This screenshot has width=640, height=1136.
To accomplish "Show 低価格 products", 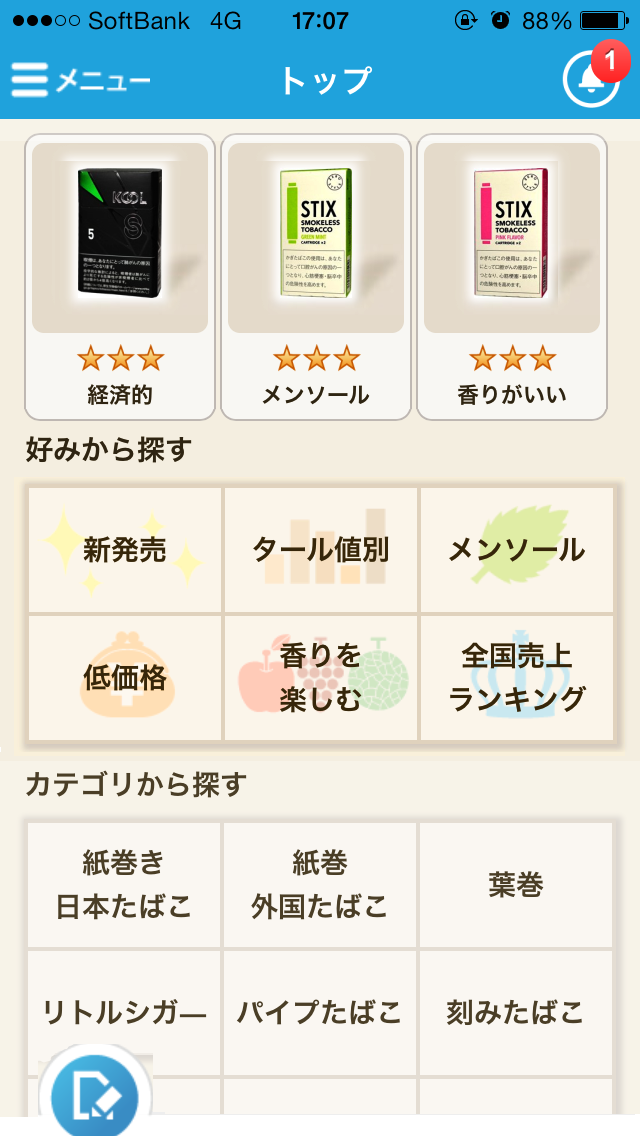I will coord(125,678).
